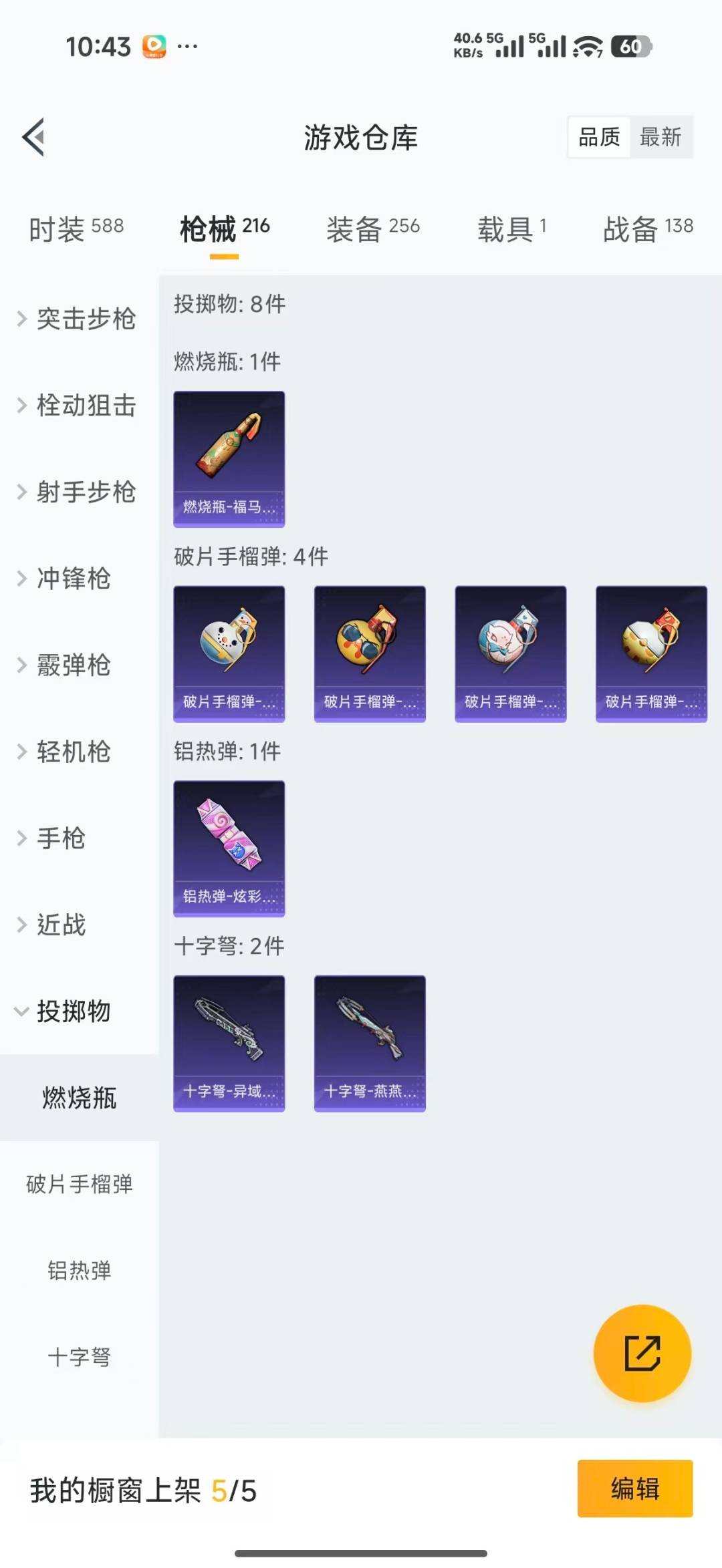Open the 铝热弹-炫彩 thermite item
This screenshot has height=1568, width=722.
(x=229, y=848)
